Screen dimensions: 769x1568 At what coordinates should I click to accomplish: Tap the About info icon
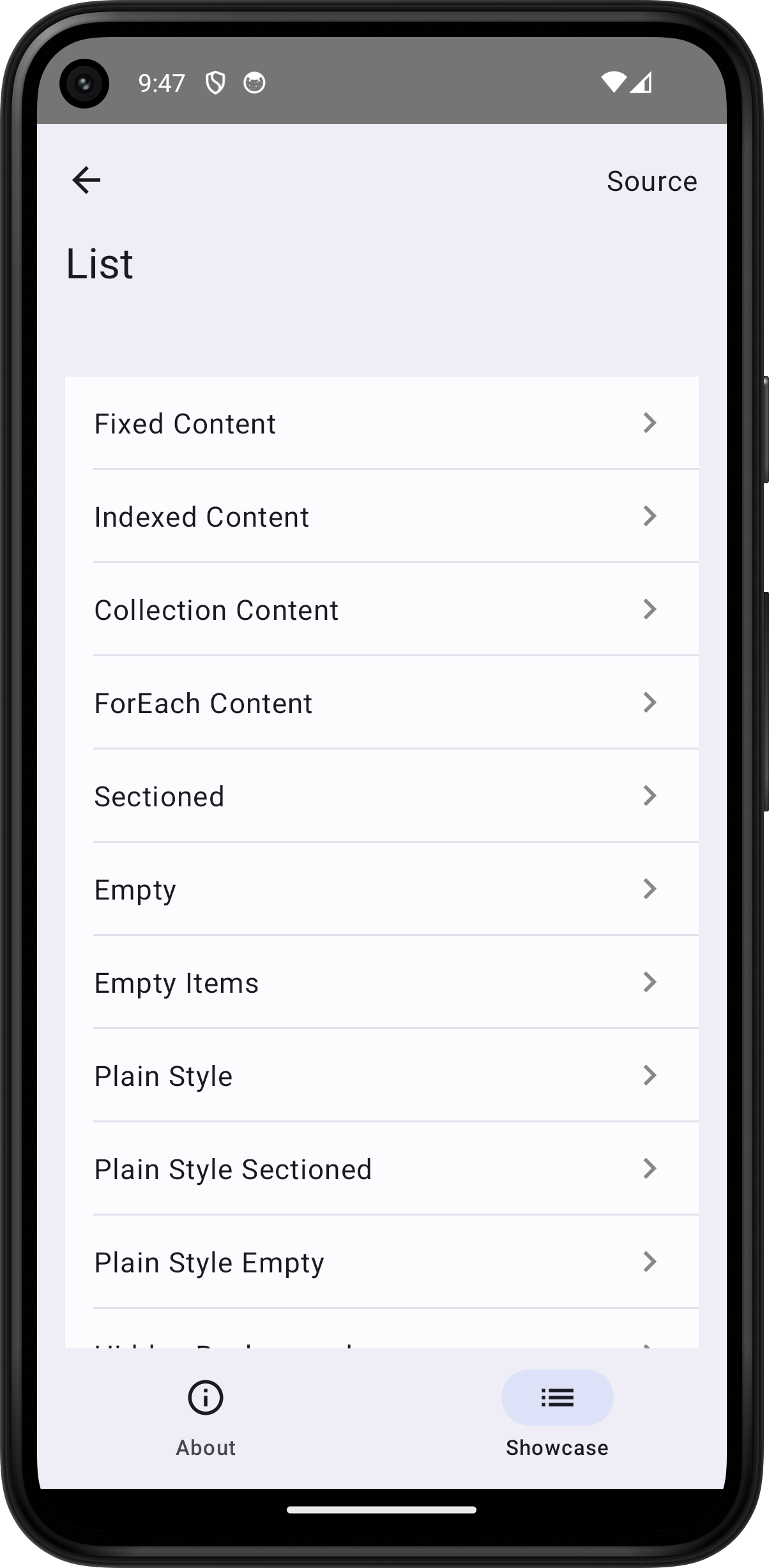click(205, 1397)
